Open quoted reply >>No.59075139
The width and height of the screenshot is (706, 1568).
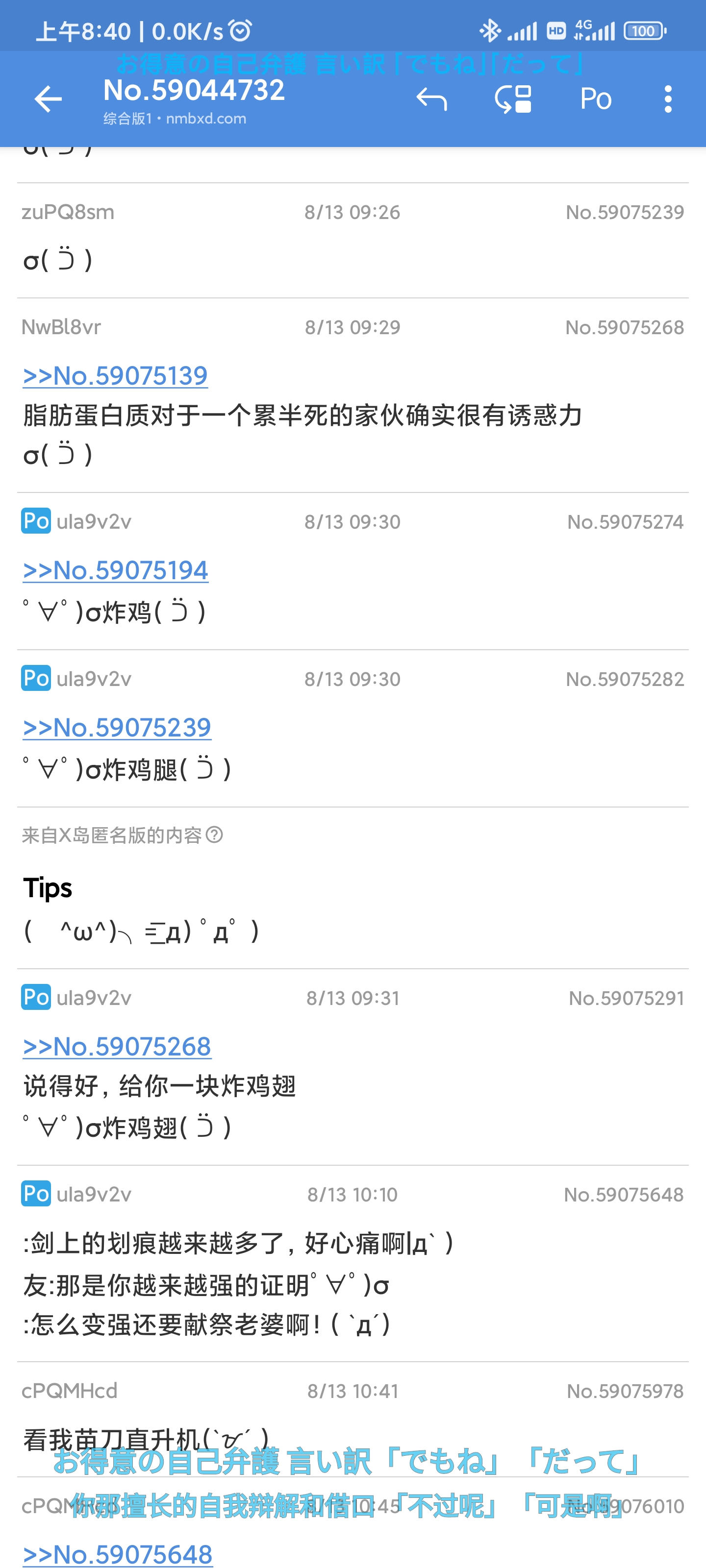pyautogui.click(x=115, y=375)
